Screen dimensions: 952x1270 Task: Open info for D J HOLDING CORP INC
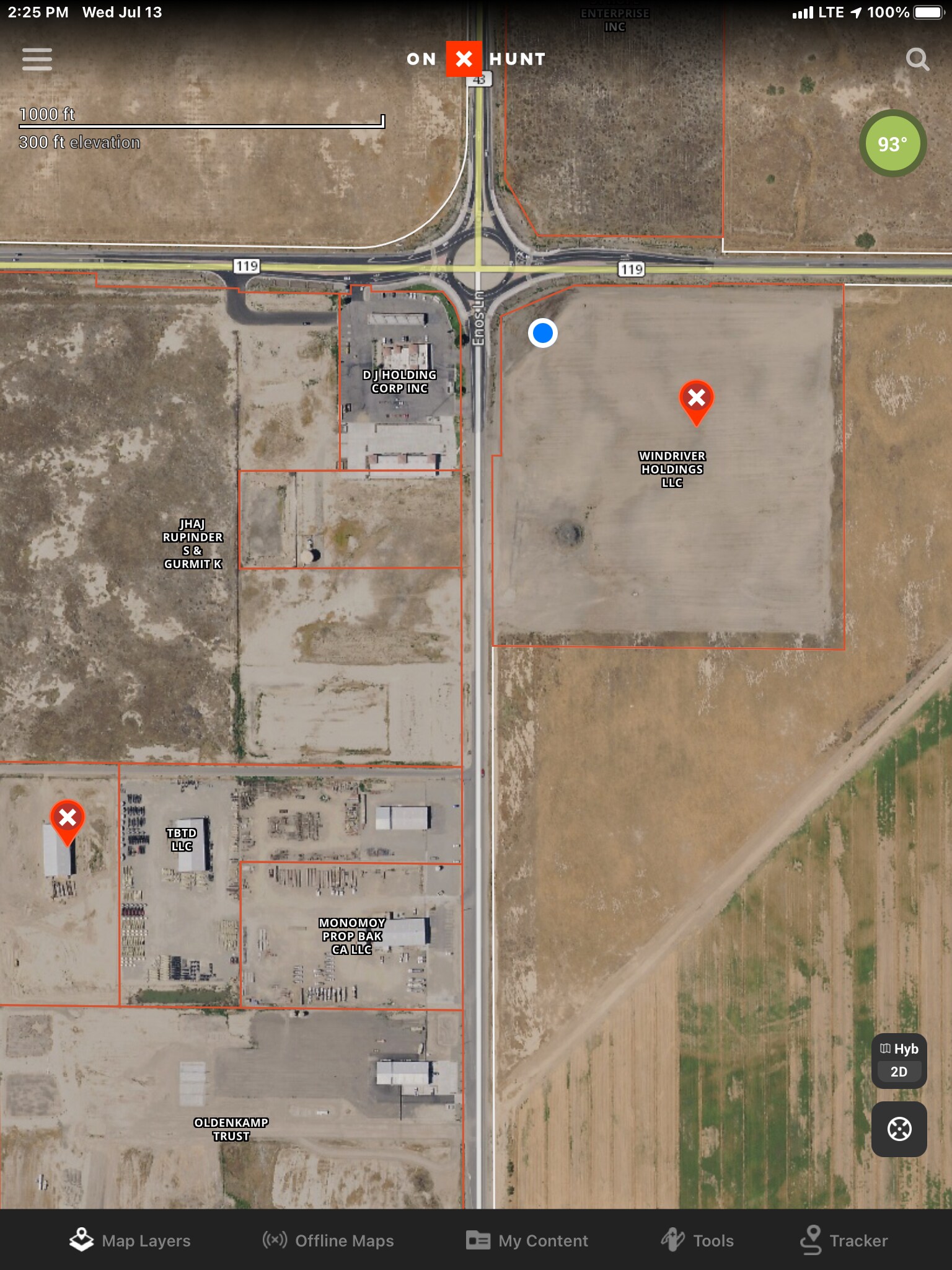point(400,380)
